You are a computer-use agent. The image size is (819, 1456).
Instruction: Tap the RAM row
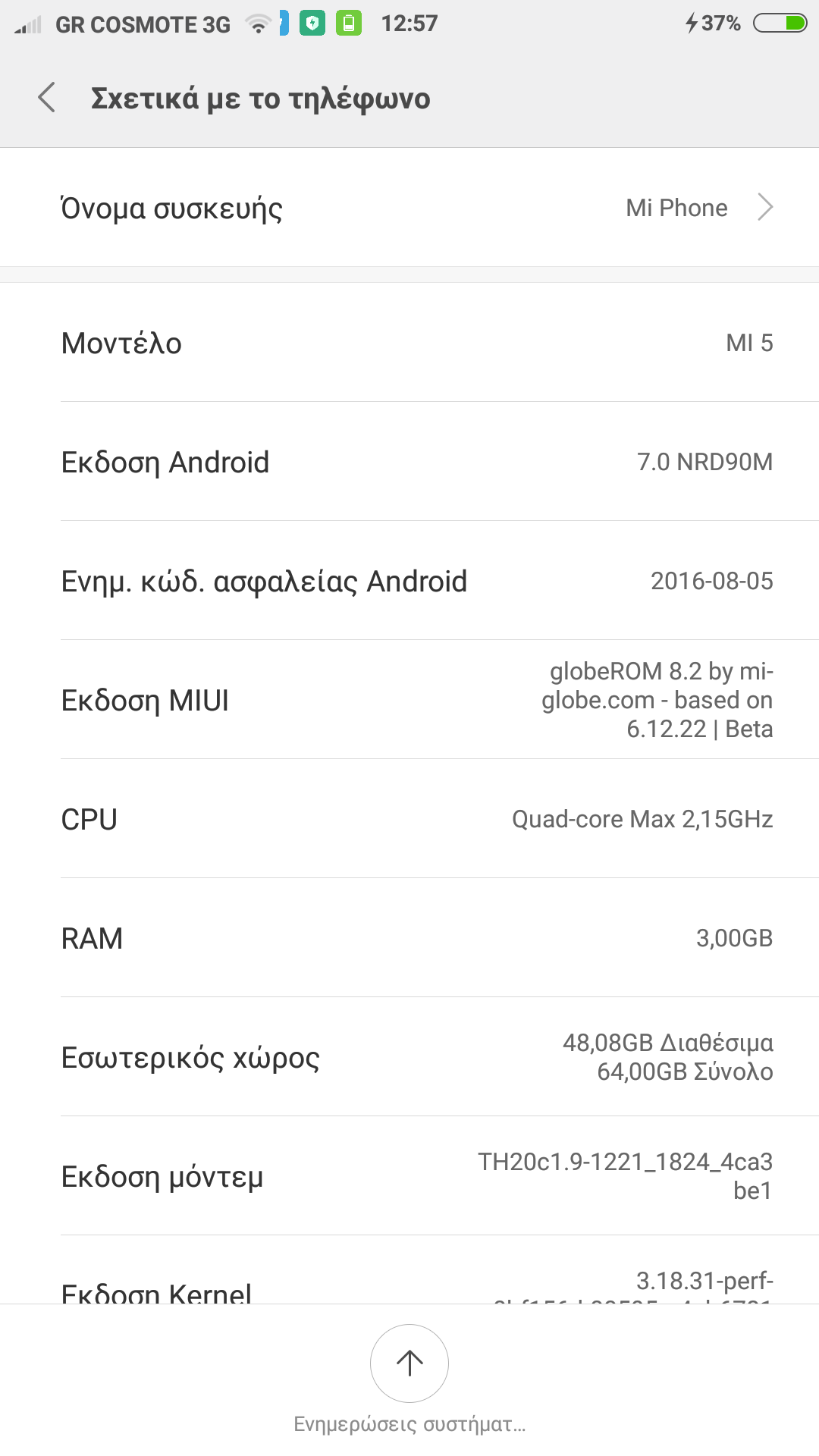pos(409,938)
